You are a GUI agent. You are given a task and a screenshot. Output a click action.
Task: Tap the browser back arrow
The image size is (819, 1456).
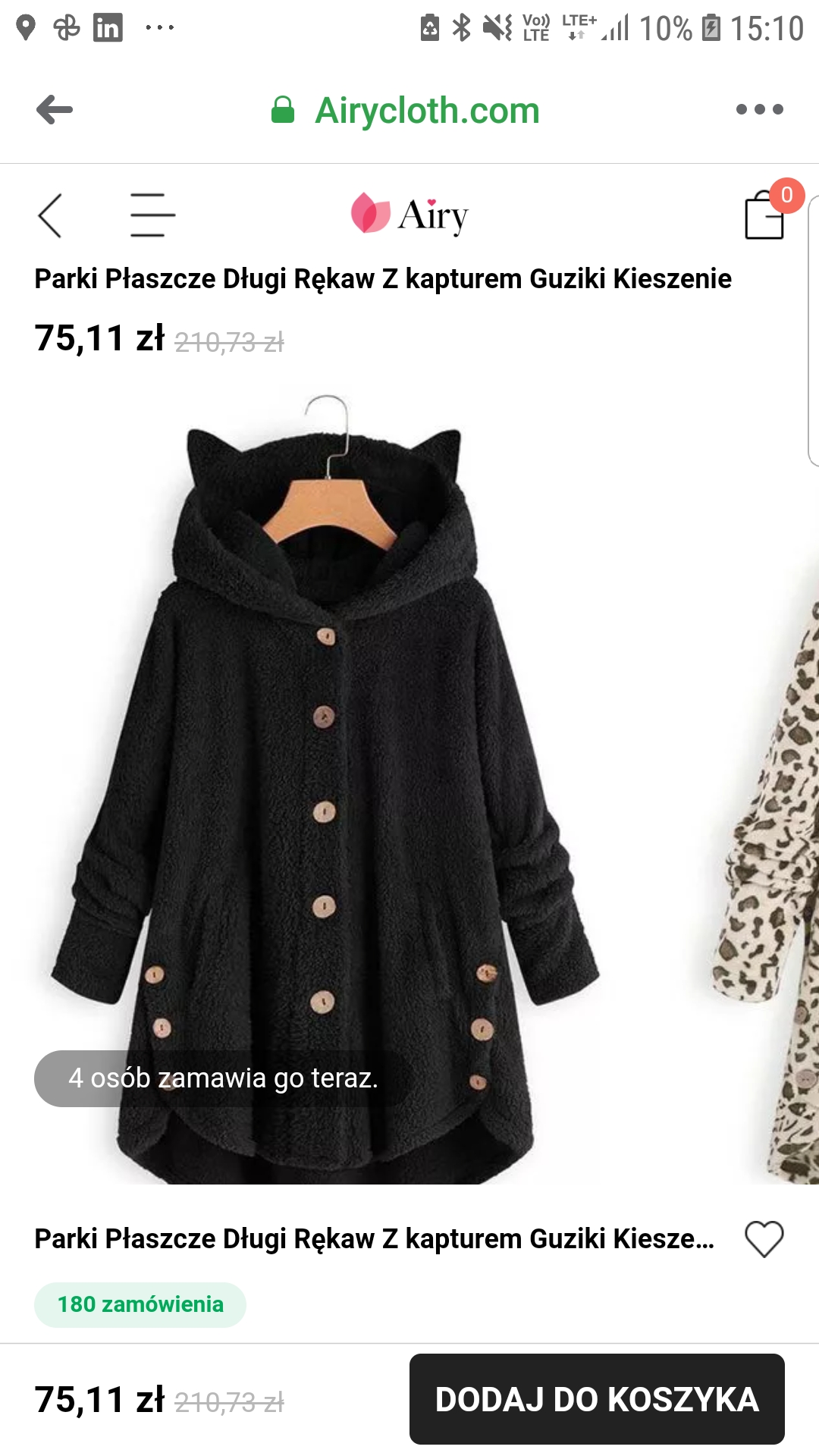[55, 110]
